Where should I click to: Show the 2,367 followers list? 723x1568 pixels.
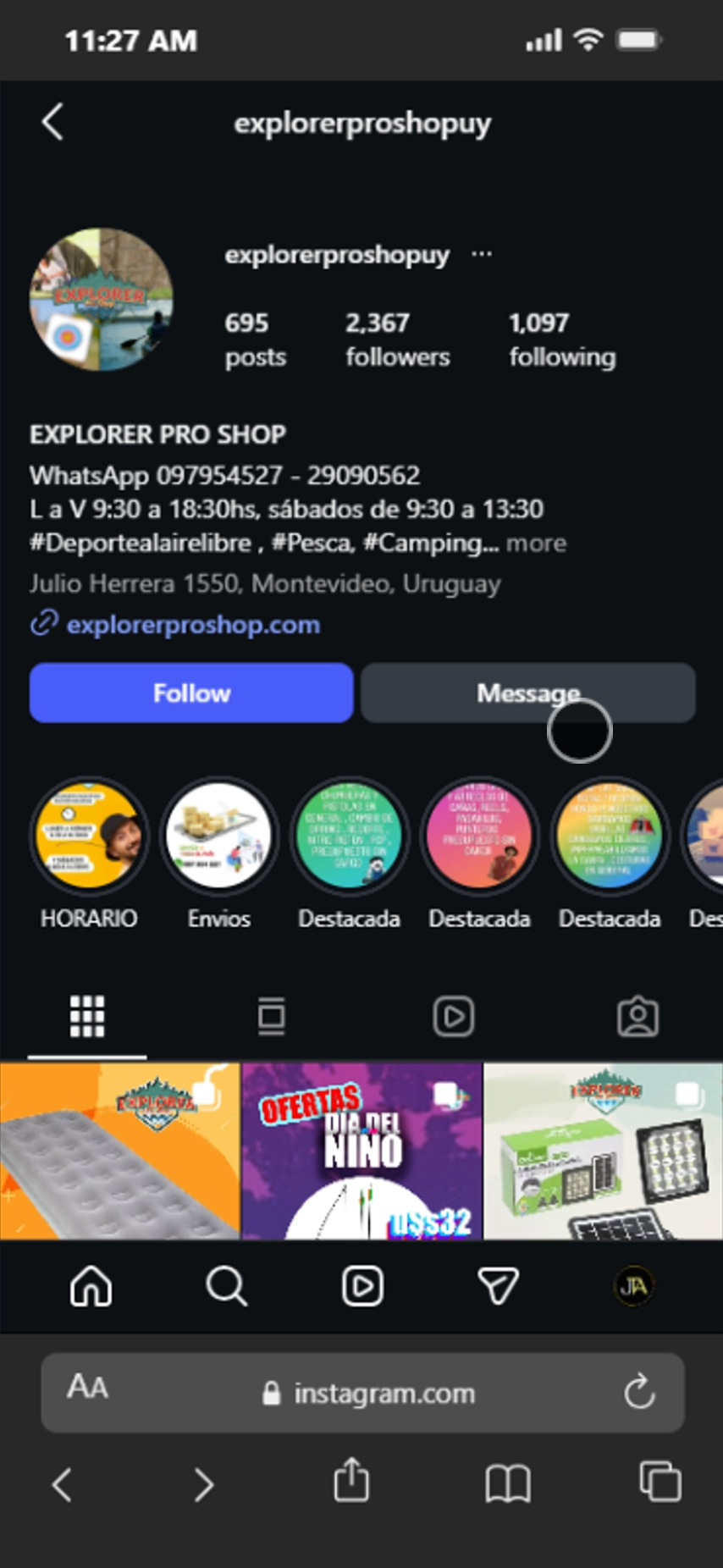[397, 339]
